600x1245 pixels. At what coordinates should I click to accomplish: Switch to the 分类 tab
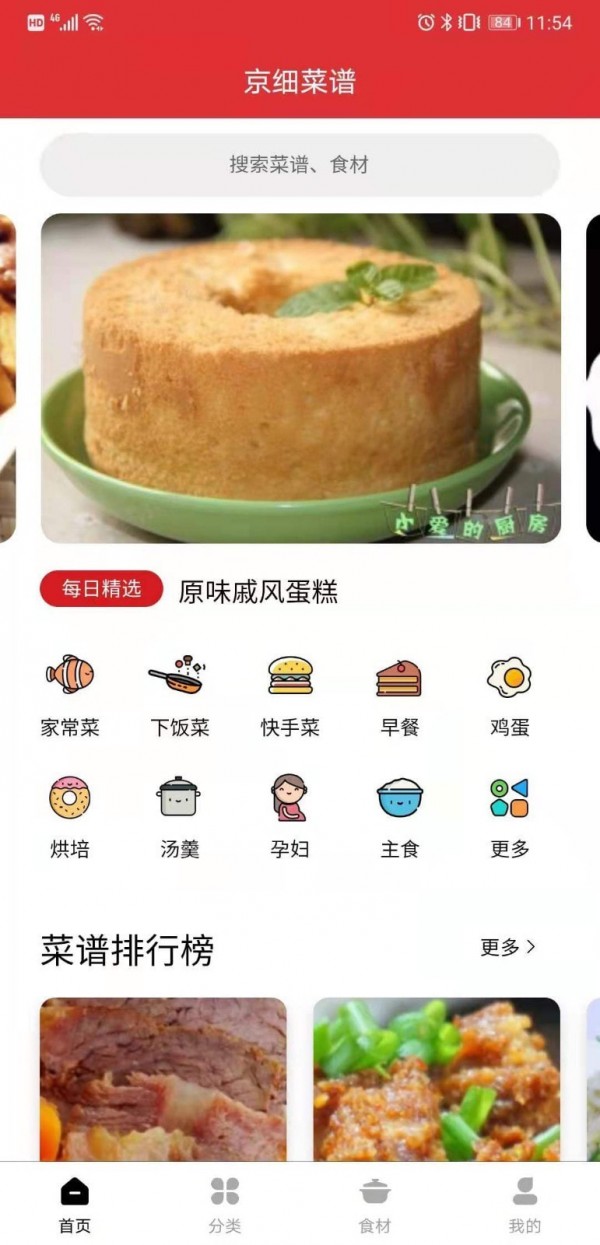coord(225,1204)
